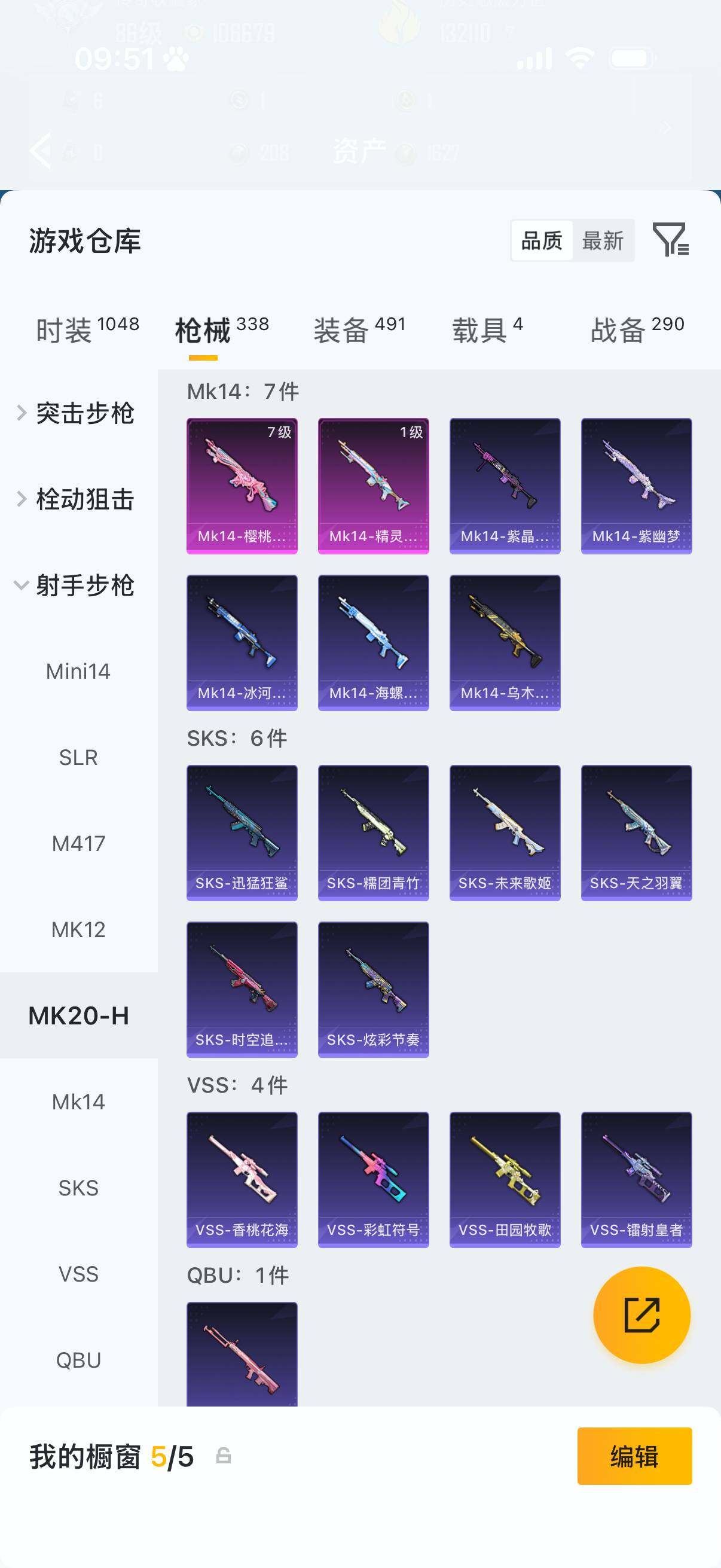This screenshot has width=721, height=1568.
Task: Go back using the arrow icon
Action: pyautogui.click(x=41, y=150)
